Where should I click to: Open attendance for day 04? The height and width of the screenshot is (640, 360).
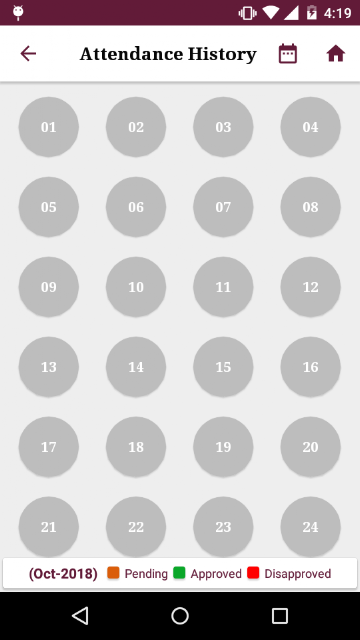click(310, 127)
